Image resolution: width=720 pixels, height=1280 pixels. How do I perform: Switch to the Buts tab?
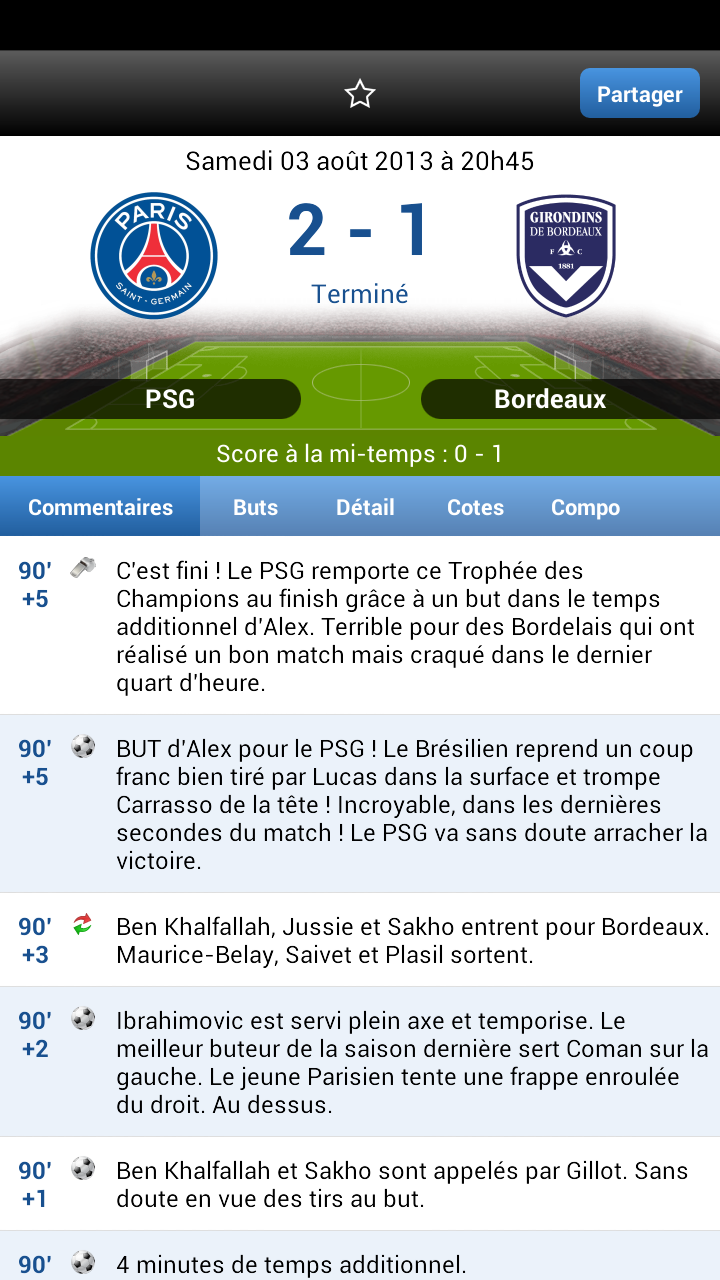[254, 507]
